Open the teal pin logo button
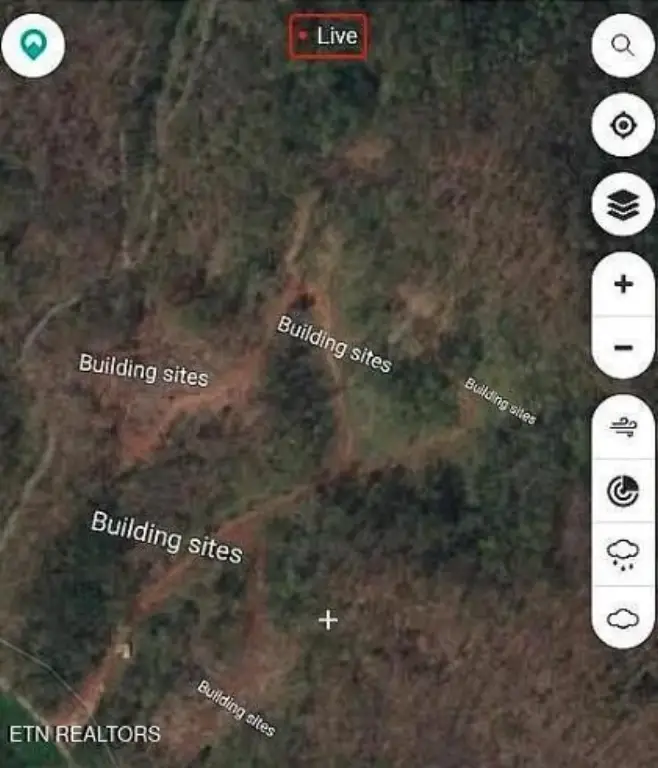The width and height of the screenshot is (658, 768). tap(33, 45)
